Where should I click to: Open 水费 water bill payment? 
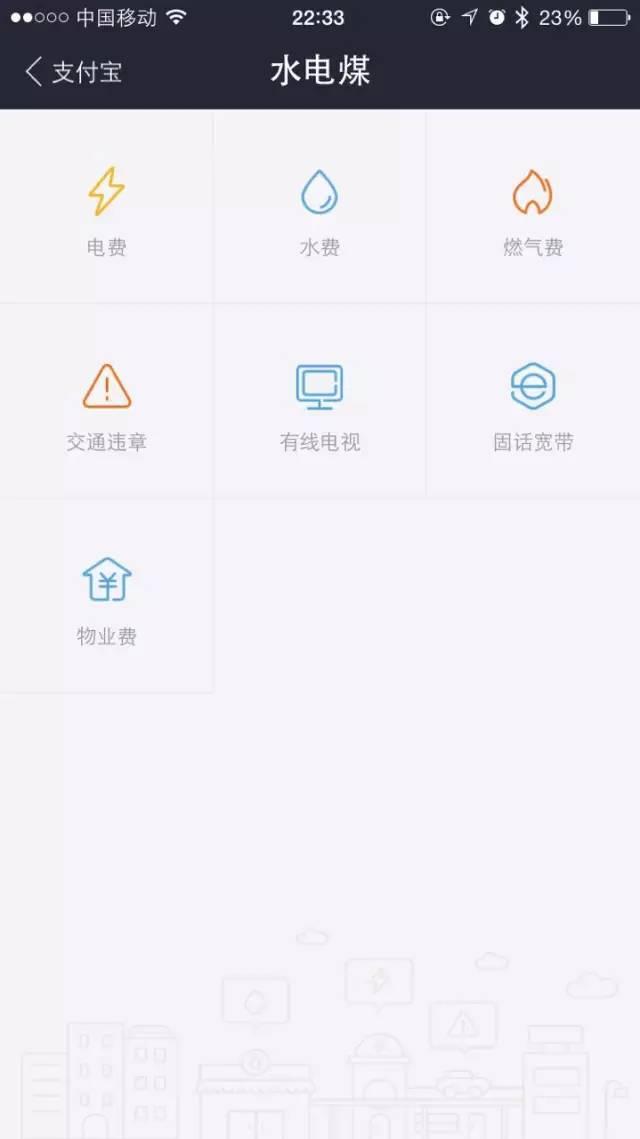[320, 206]
